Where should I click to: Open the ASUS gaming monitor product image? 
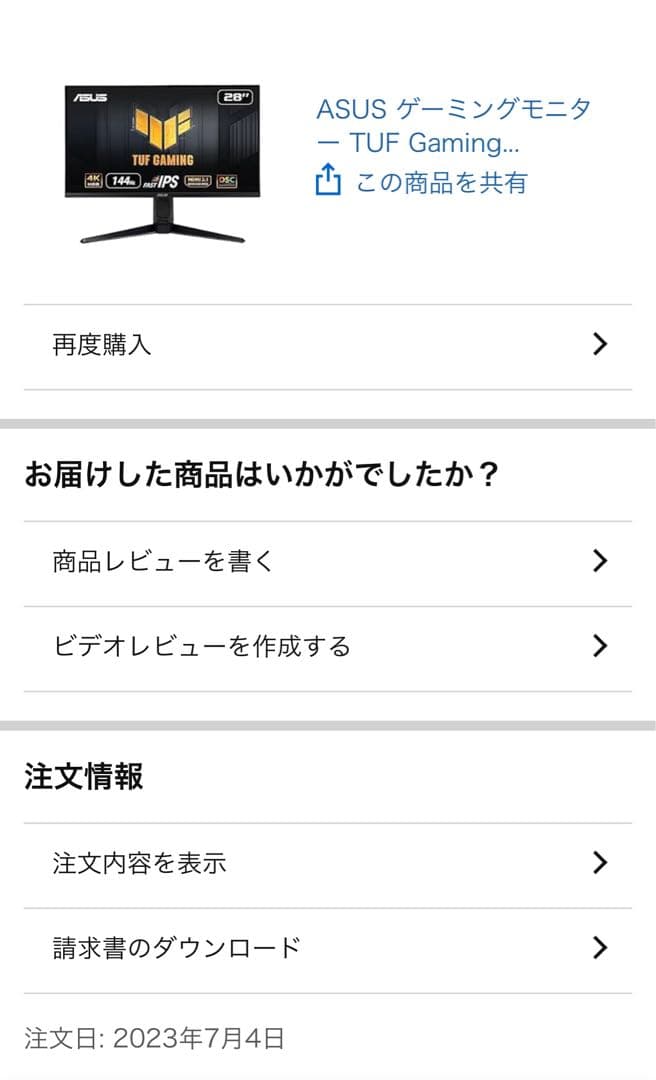(x=161, y=164)
